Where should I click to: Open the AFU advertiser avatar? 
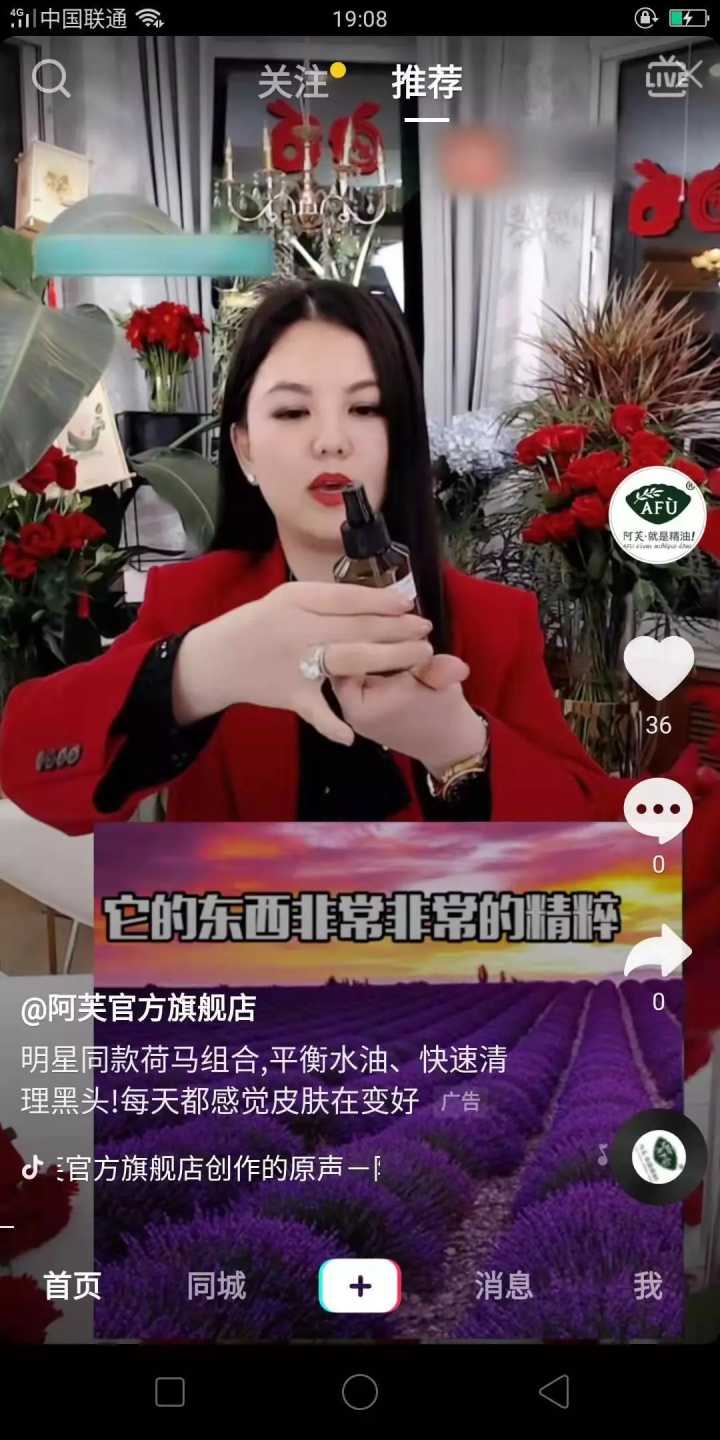657,515
